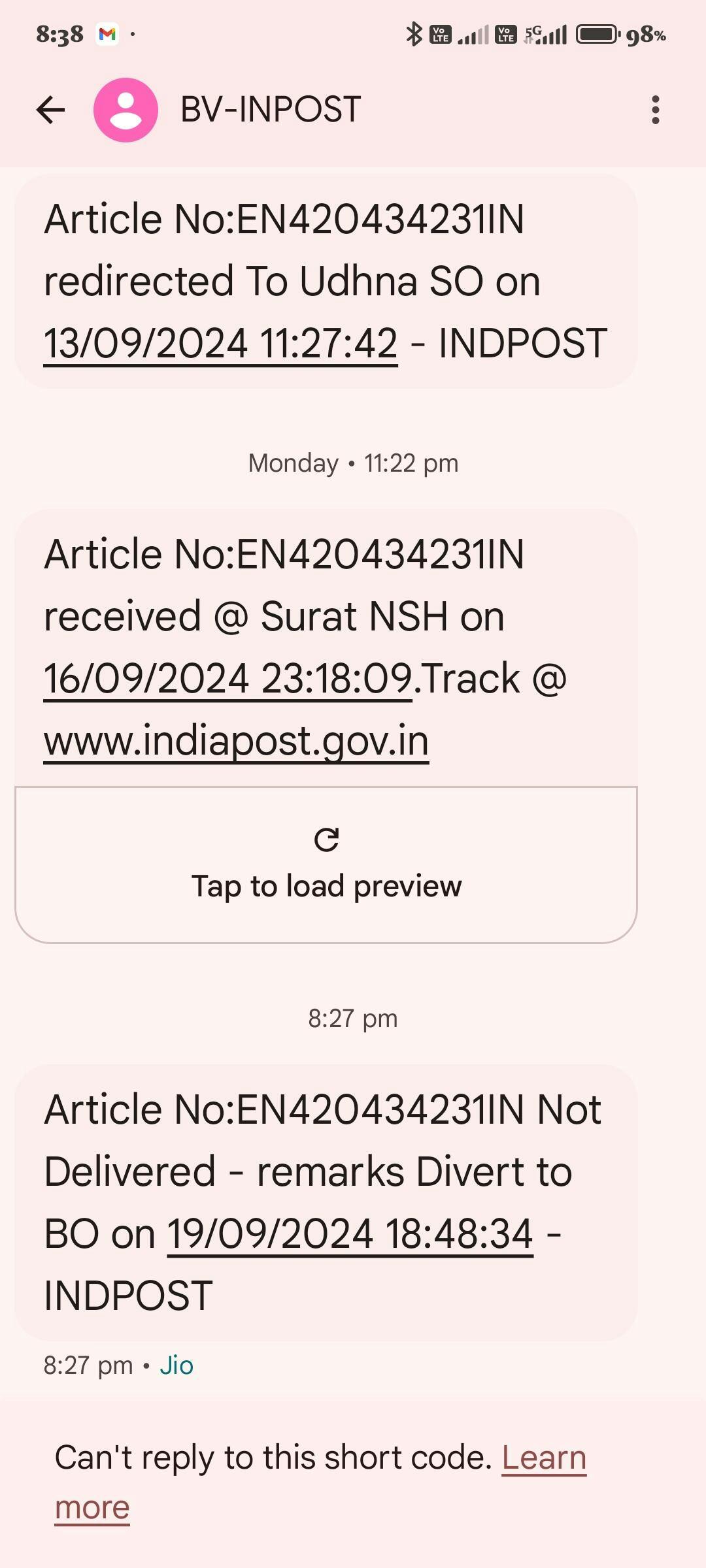This screenshot has width=706, height=1568.
Task: Open the three-dot overflow menu
Action: pyautogui.click(x=655, y=109)
